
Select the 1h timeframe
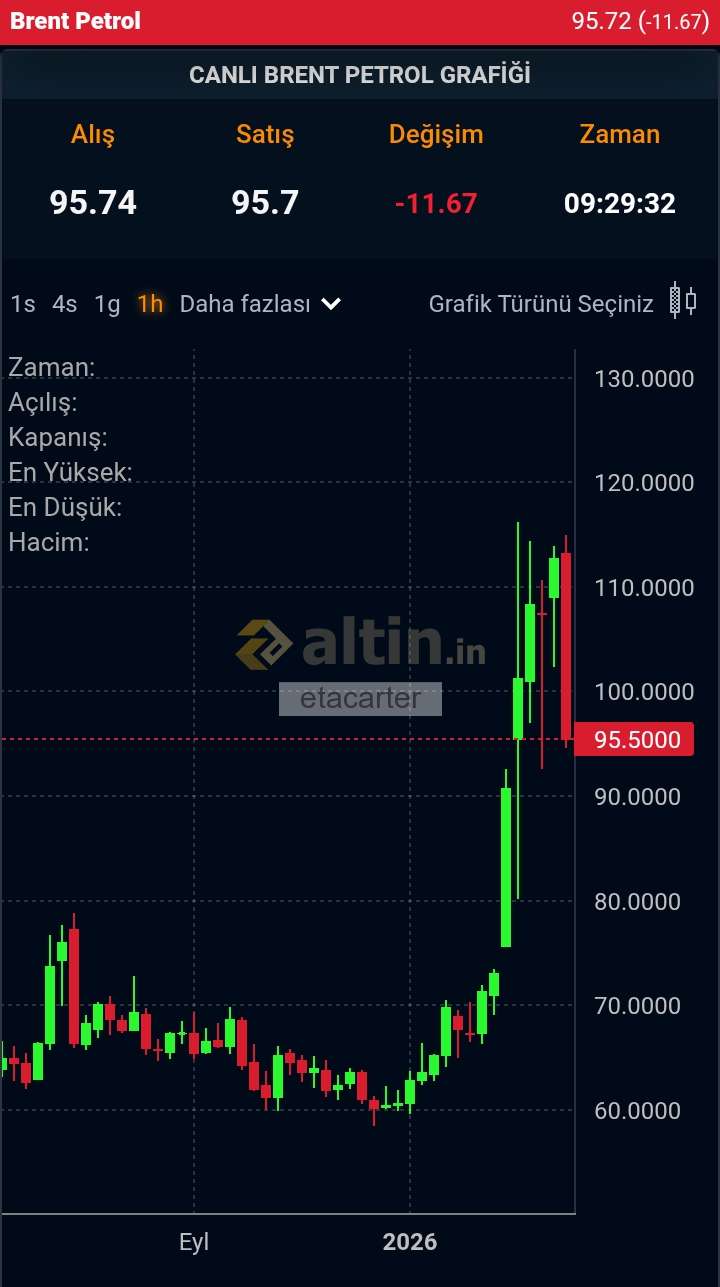[x=150, y=304]
